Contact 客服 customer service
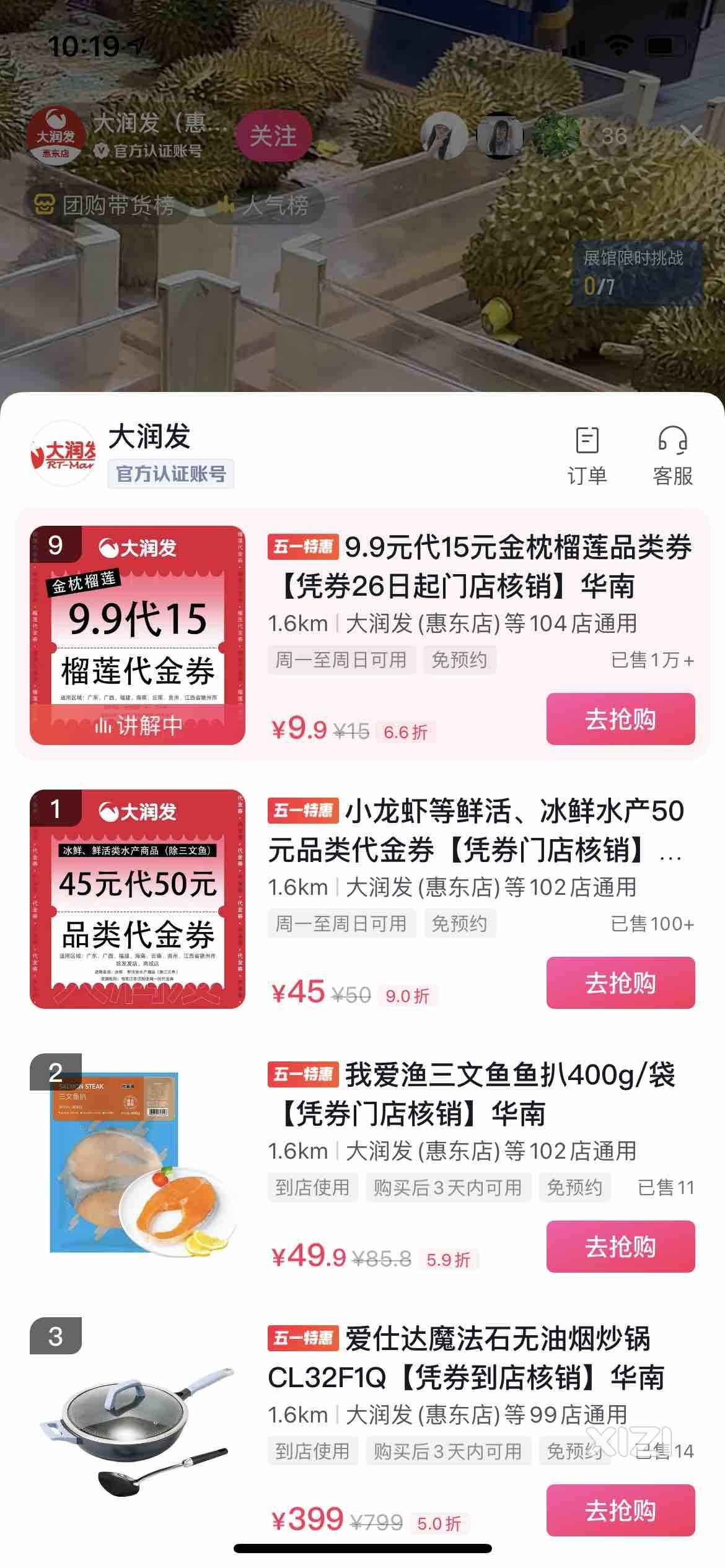The height and width of the screenshot is (1568, 725). (x=672, y=455)
